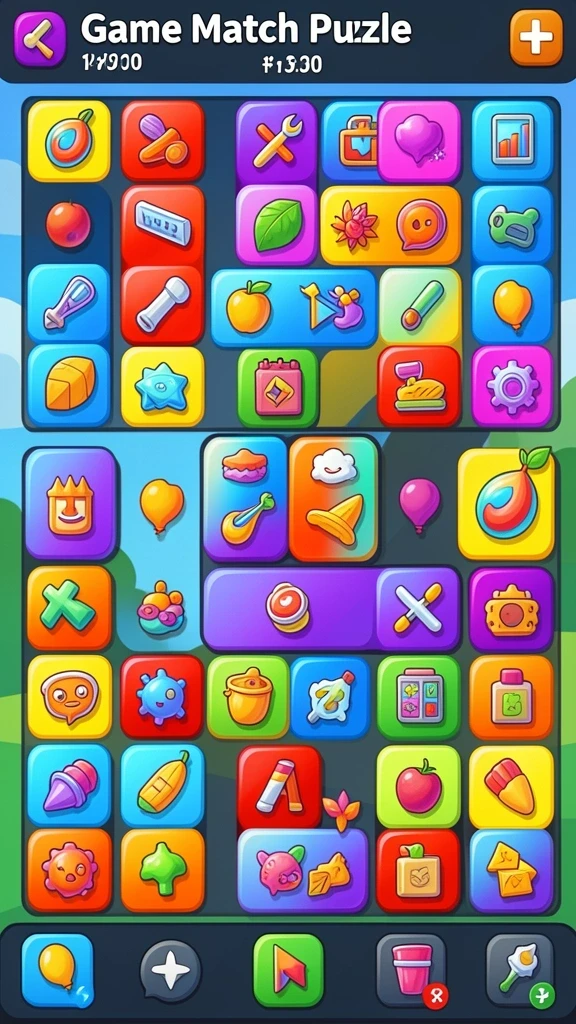Select the wrench and screwdriver tile
Screen dimensions: 576x1024
pos(277,140)
